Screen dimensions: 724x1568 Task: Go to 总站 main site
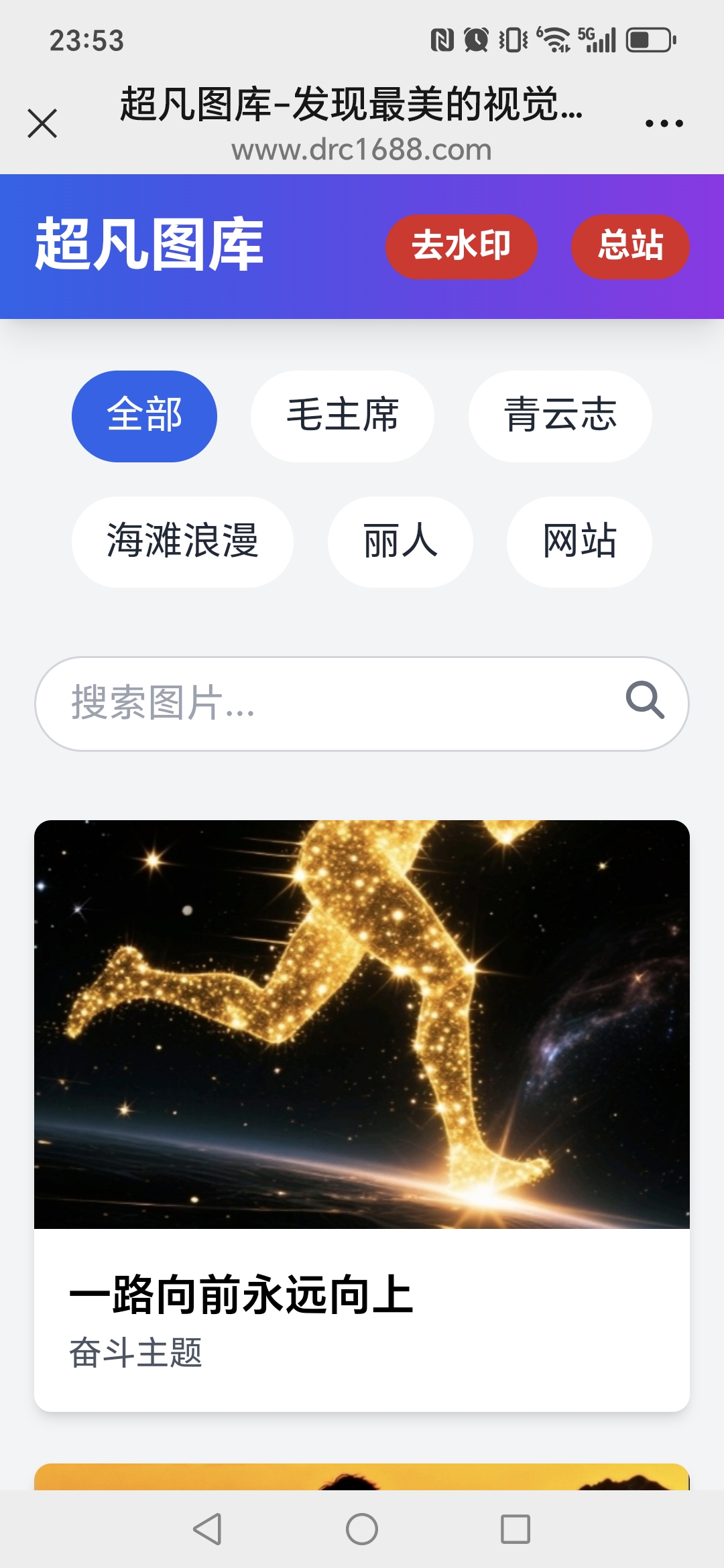tap(630, 246)
